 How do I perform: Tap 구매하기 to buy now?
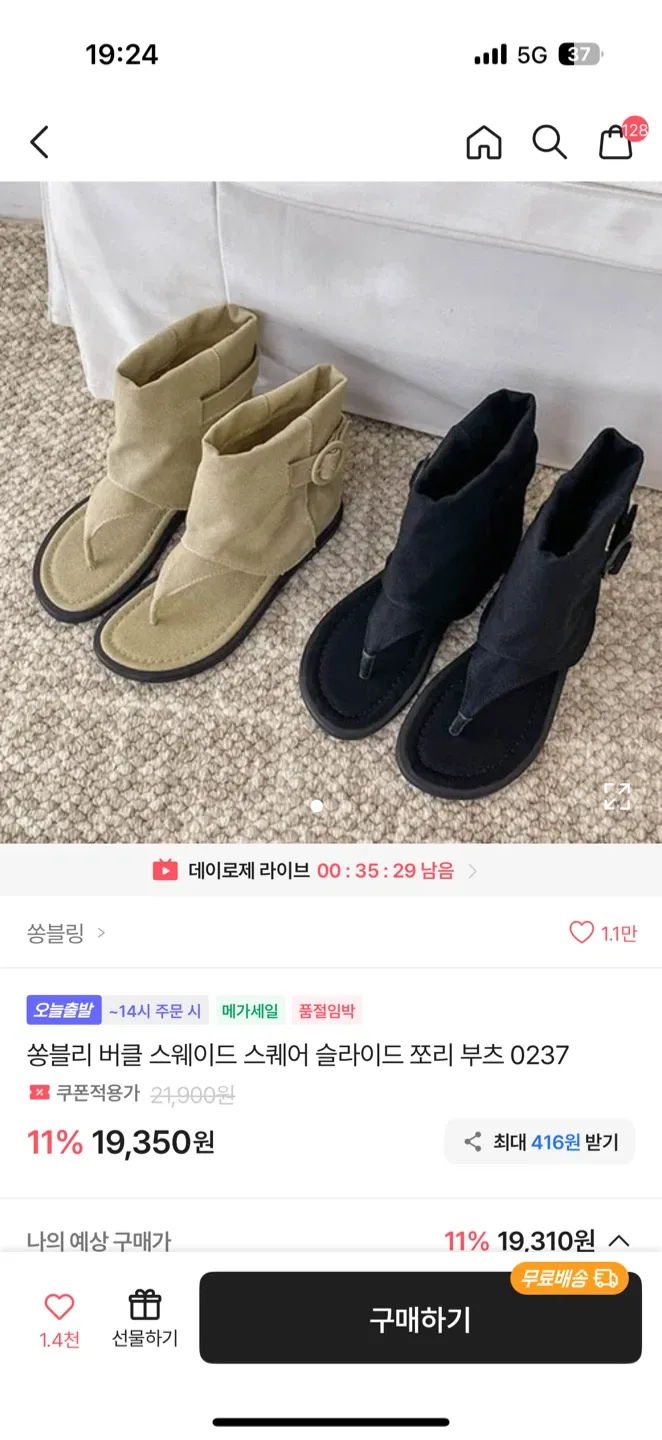click(420, 1318)
